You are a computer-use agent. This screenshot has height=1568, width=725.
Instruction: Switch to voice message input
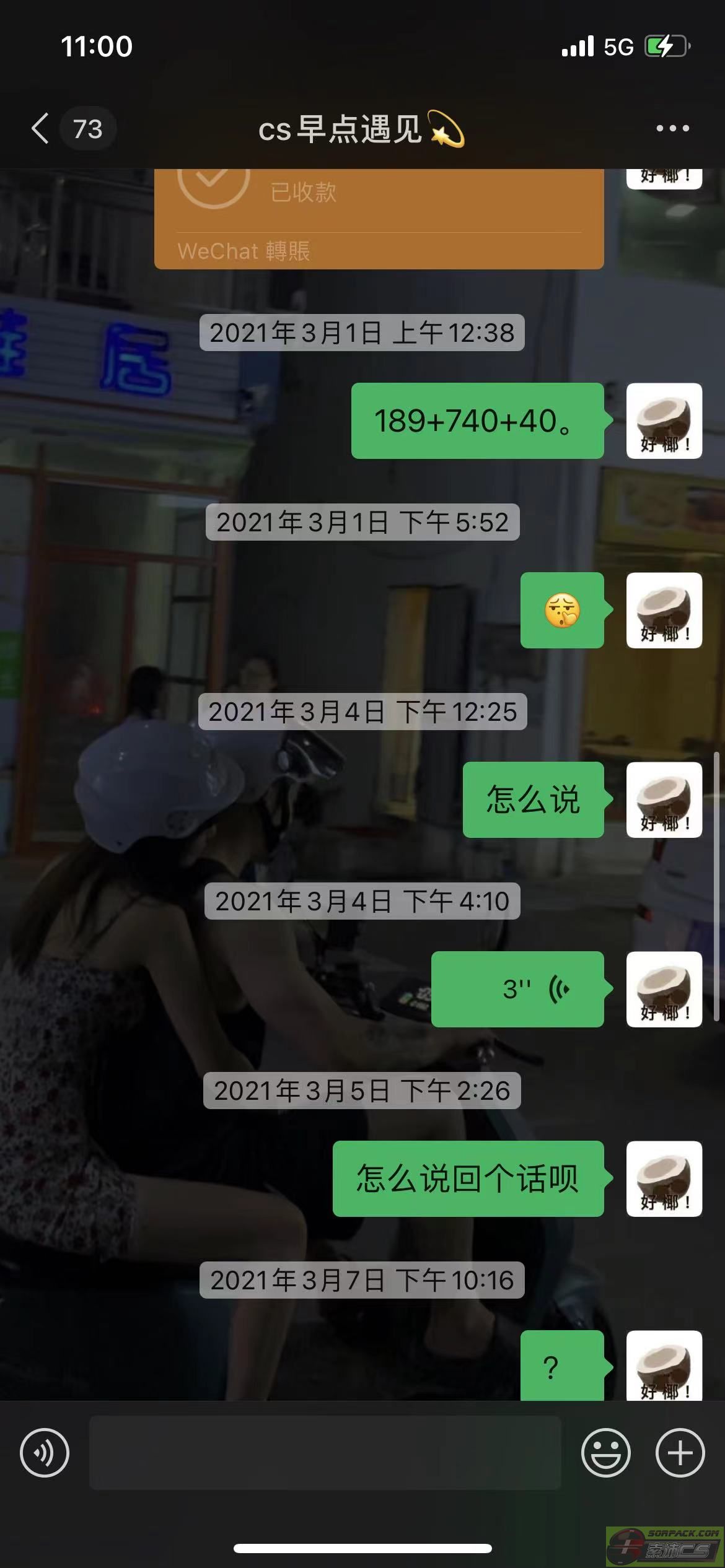coord(45,1452)
